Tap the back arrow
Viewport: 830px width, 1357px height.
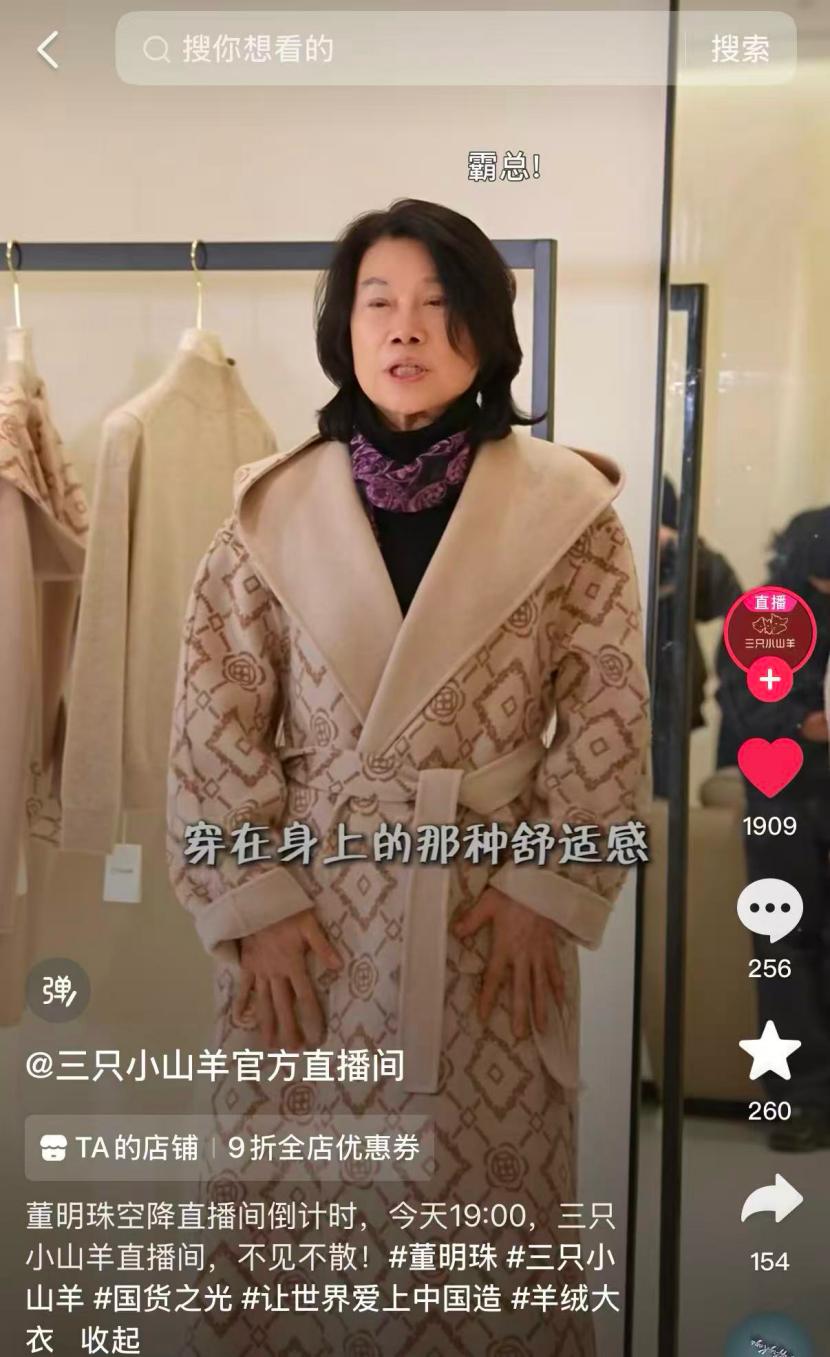click(x=47, y=49)
